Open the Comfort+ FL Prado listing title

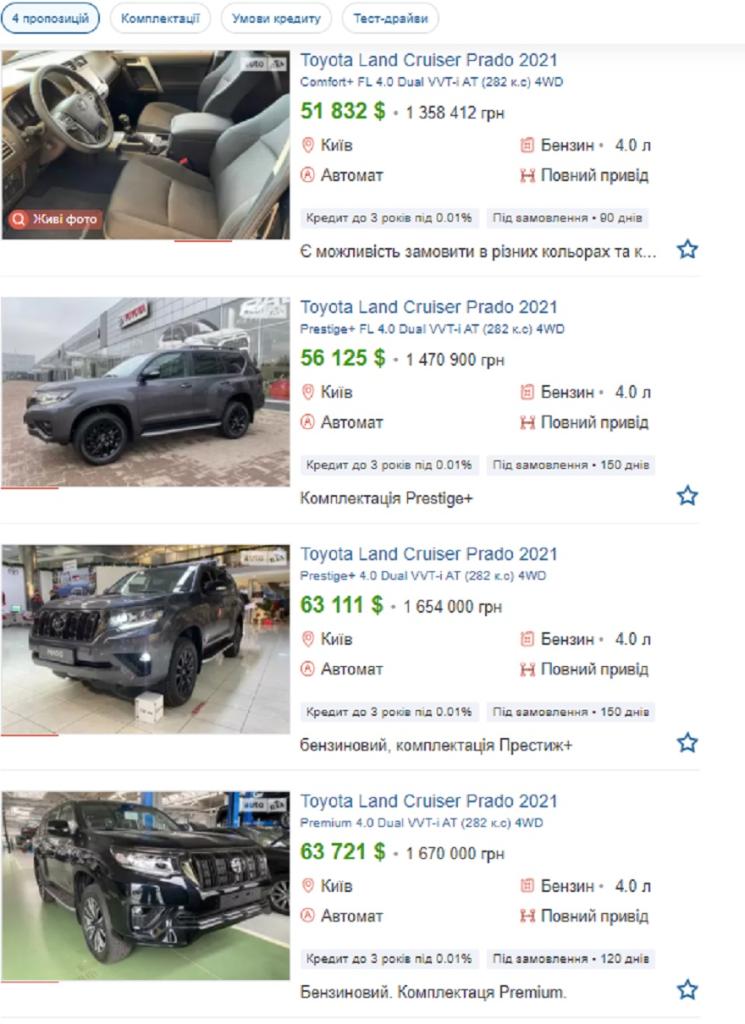[428, 60]
